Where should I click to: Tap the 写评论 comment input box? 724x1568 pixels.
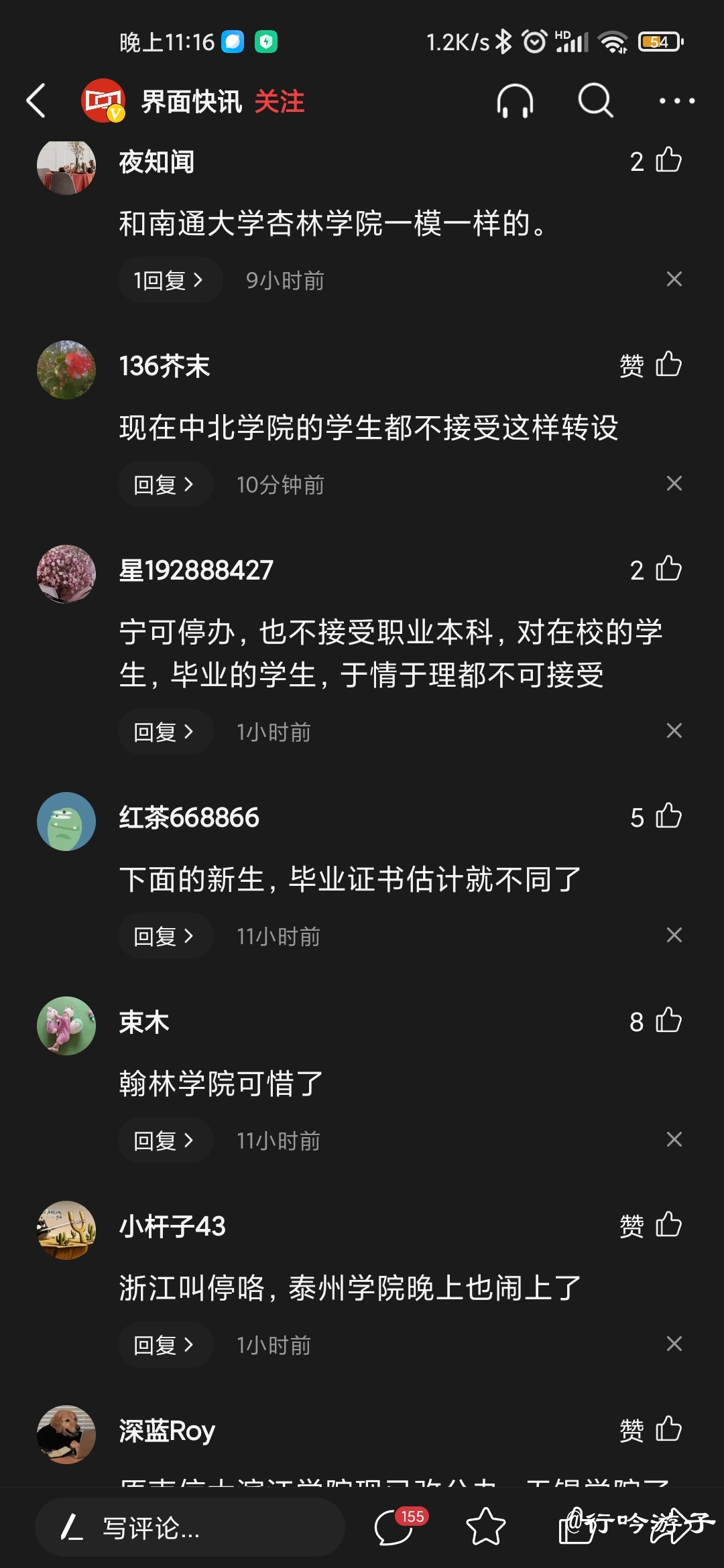190,1528
